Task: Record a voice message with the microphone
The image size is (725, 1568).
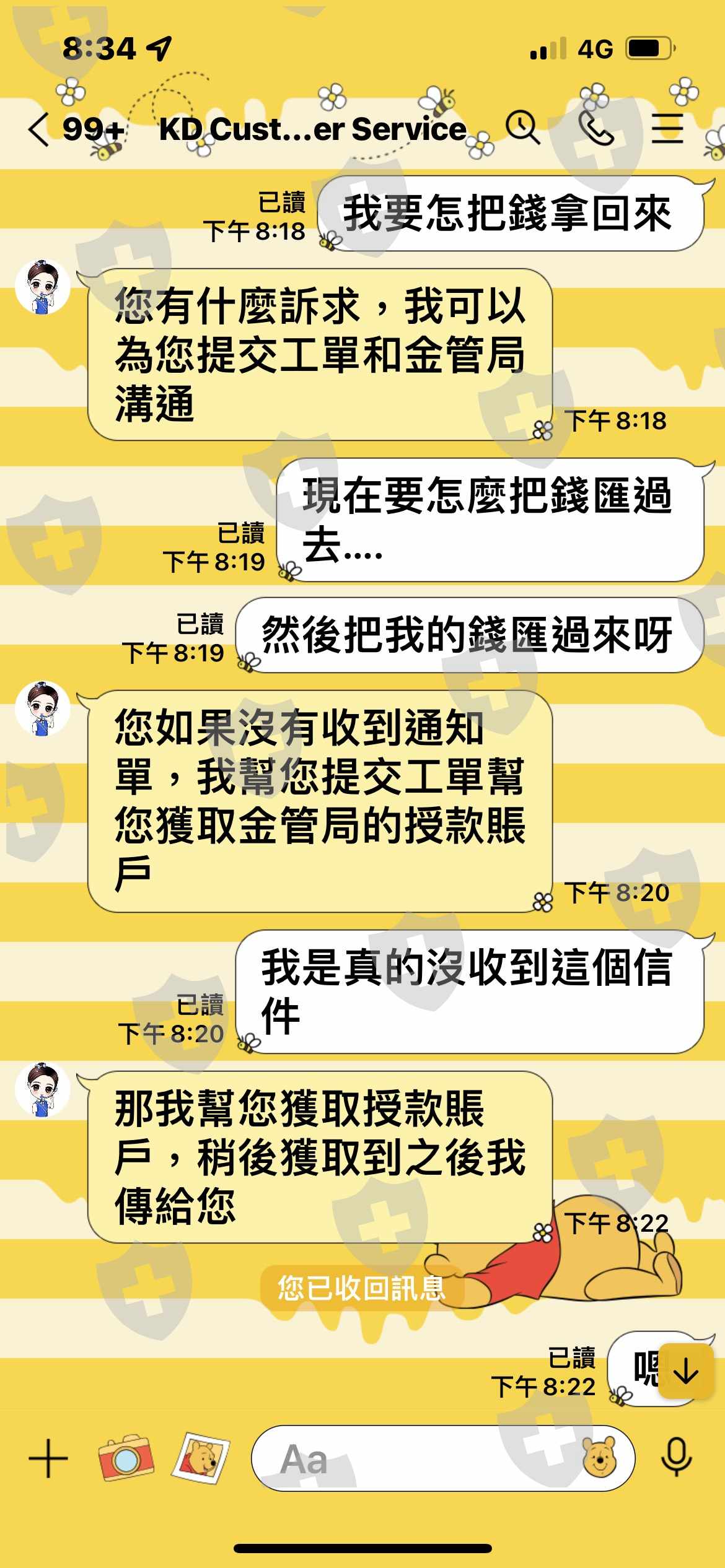Action: [x=676, y=1458]
